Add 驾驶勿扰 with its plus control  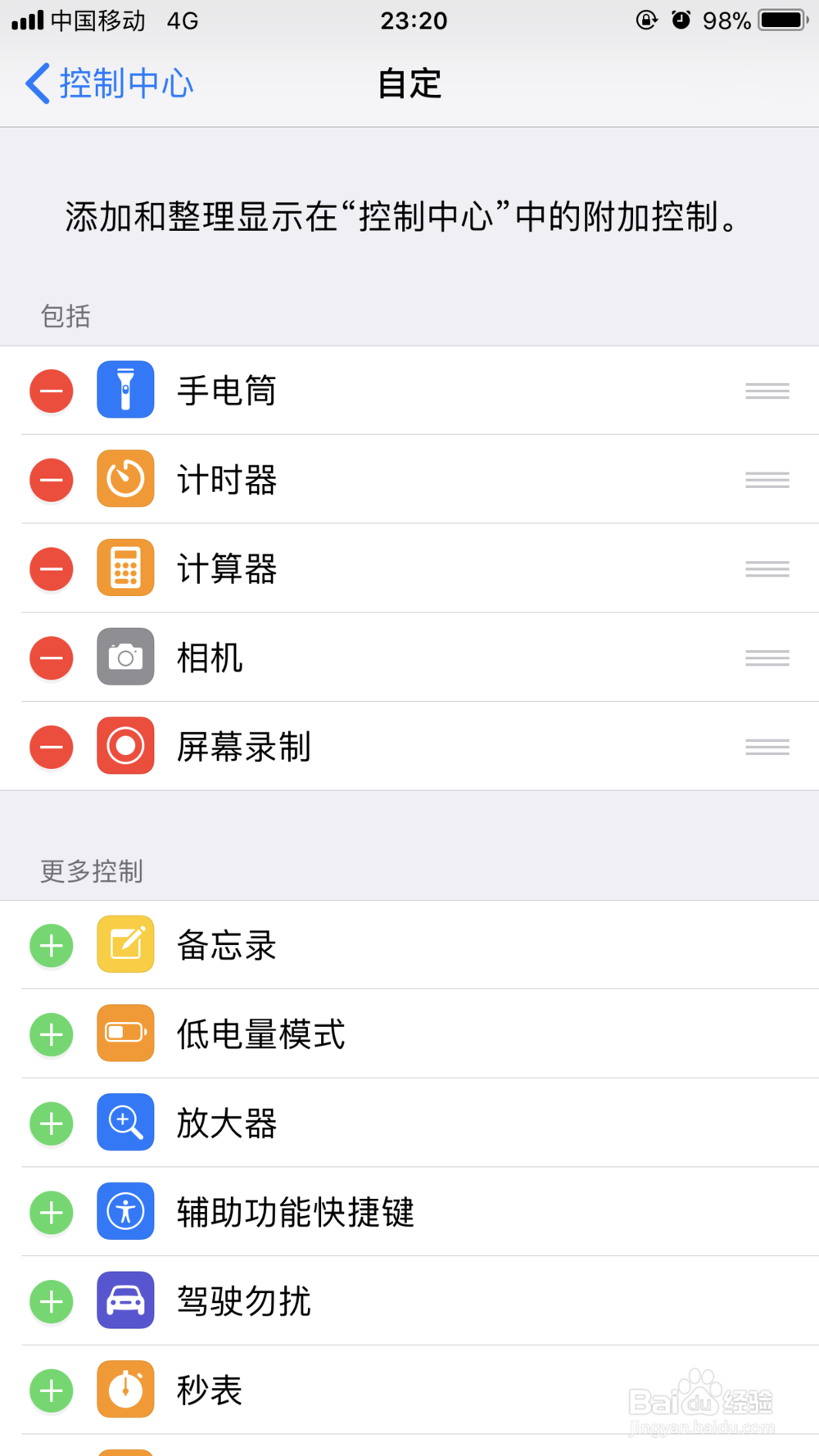point(51,1301)
